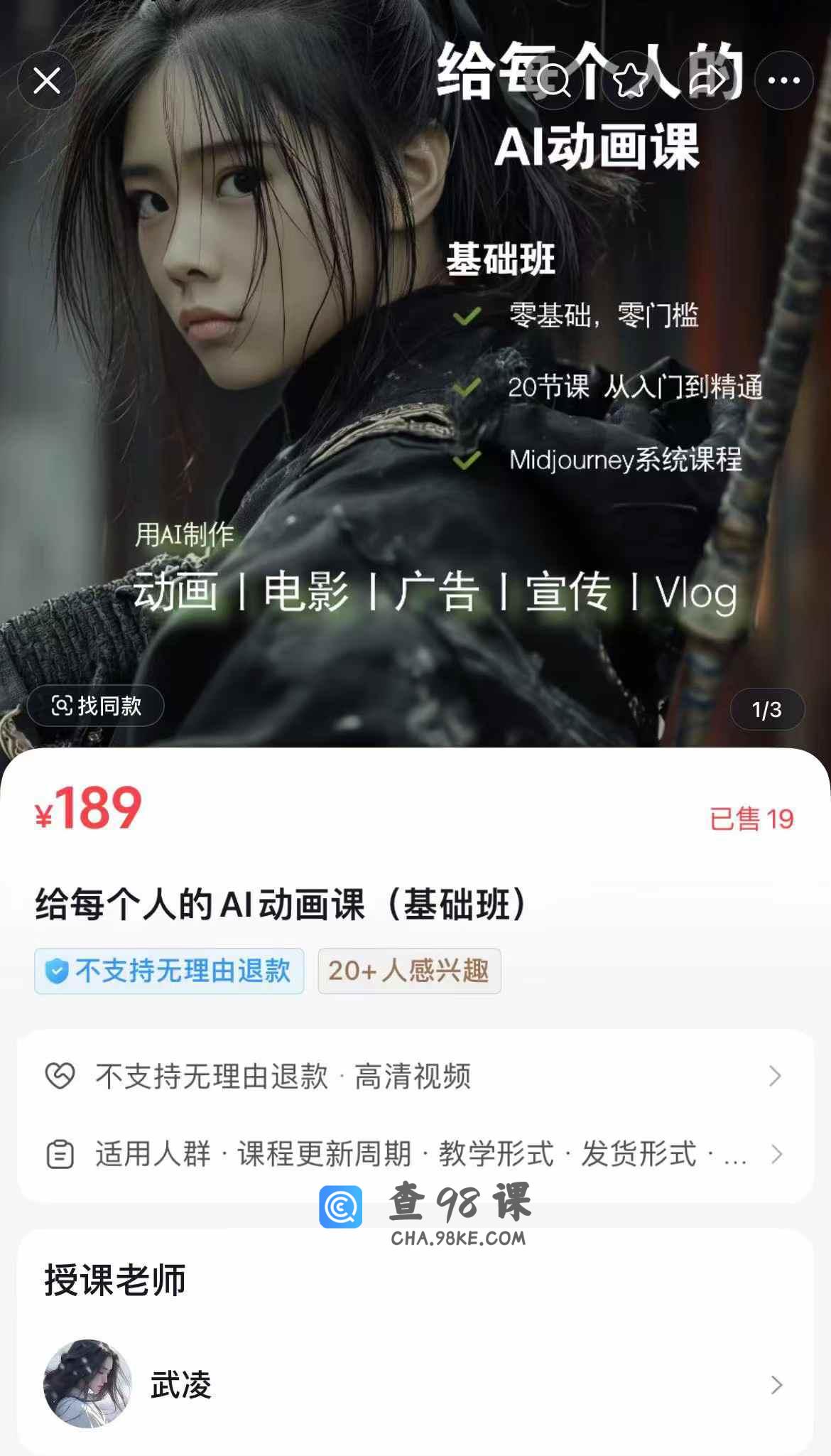The height and width of the screenshot is (1456, 831).
Task: Tap 找同款 to find similar items
Action: [x=96, y=706]
